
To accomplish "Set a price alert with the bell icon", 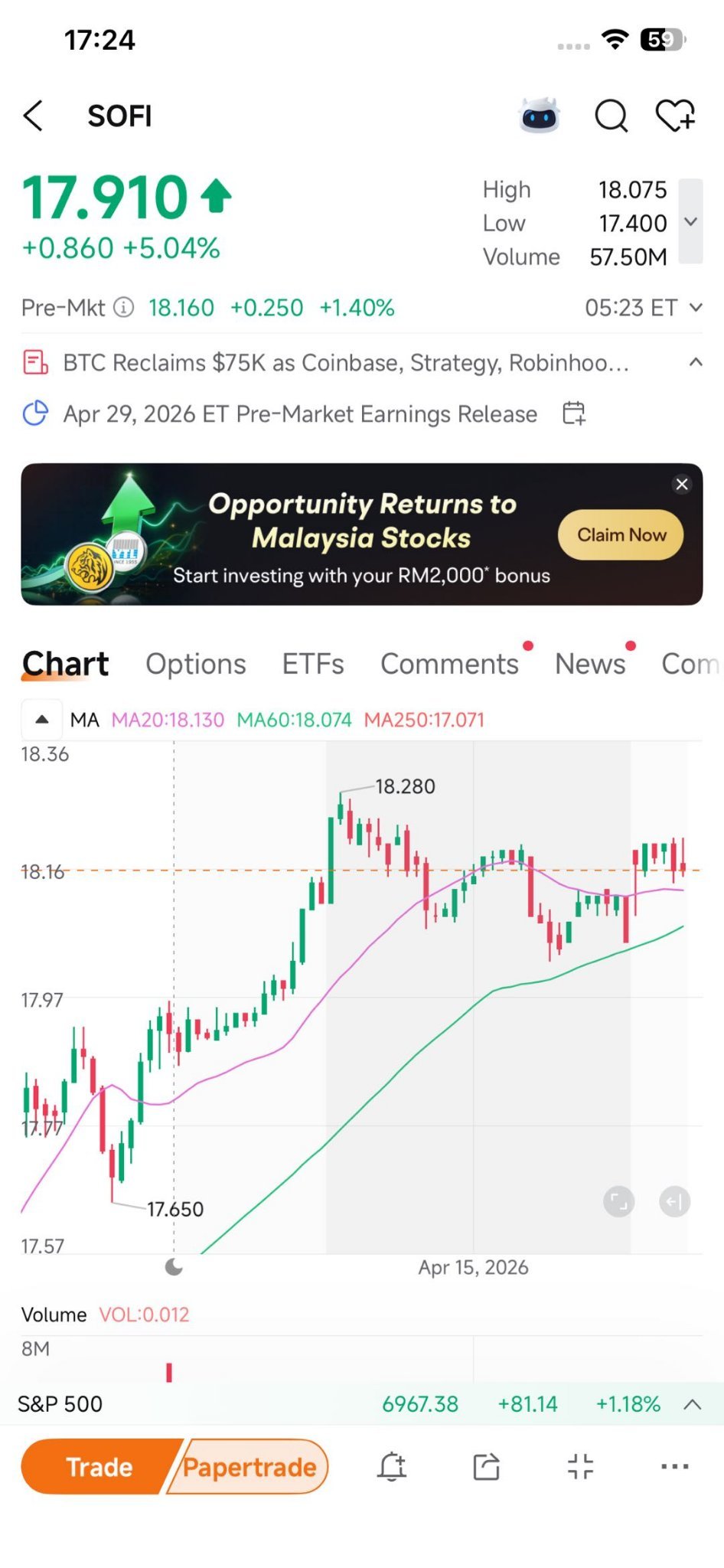I will click(x=392, y=1467).
